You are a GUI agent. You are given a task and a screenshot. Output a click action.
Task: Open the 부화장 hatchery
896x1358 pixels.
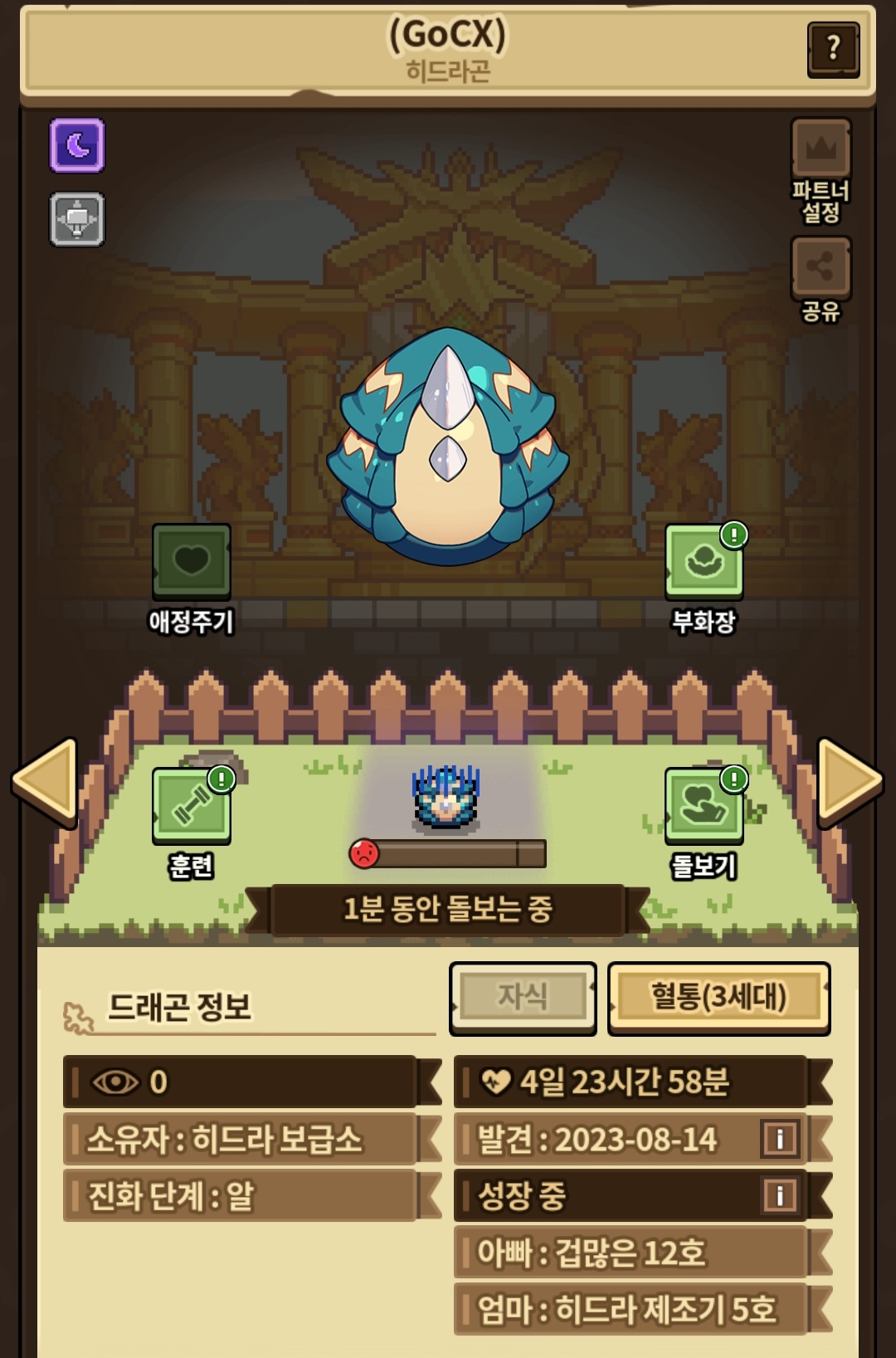coord(704,580)
